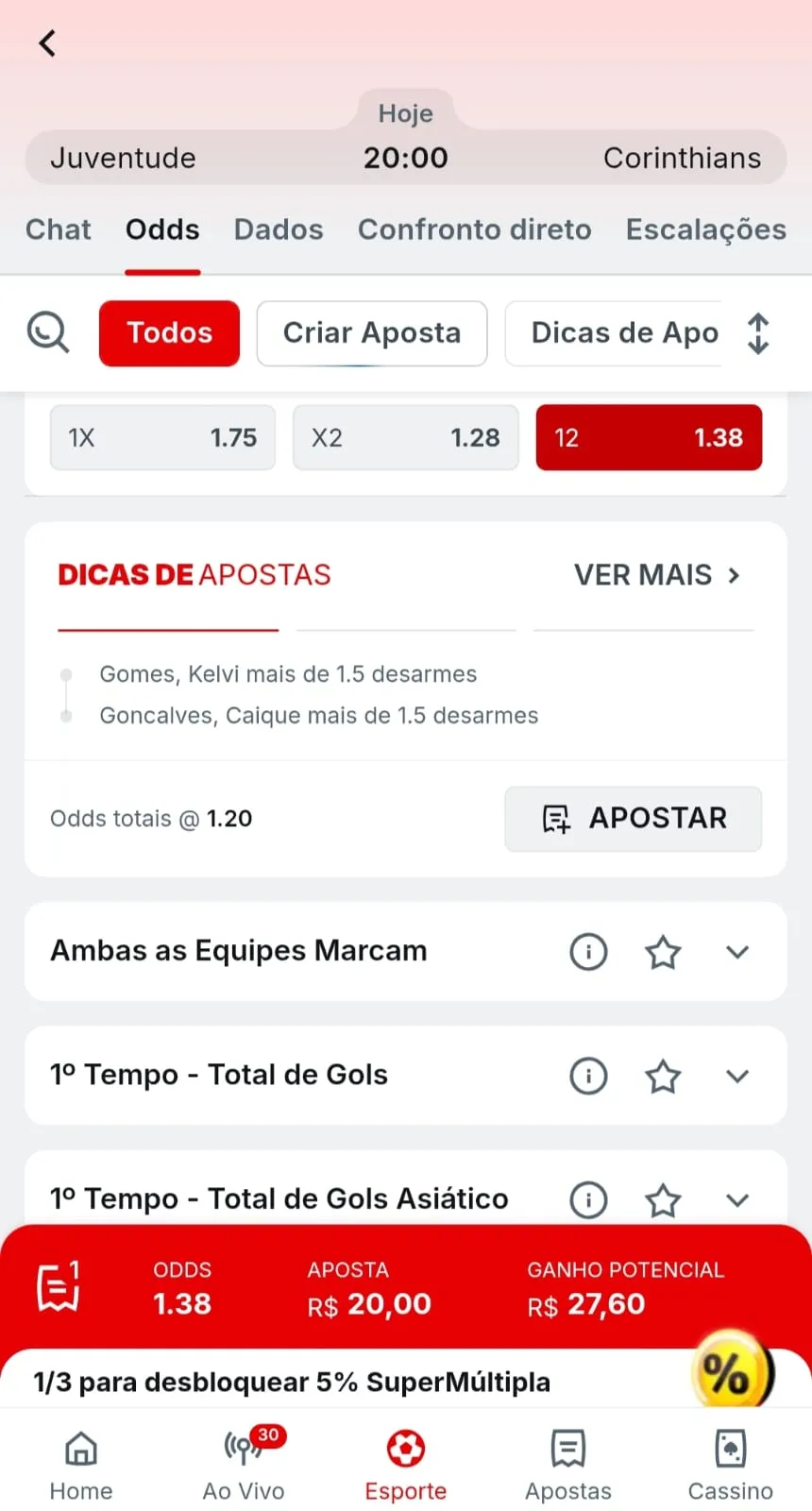Viewport: 812px width, 1511px height.
Task: Open the bet slip ticket icon
Action: [x=58, y=1284]
